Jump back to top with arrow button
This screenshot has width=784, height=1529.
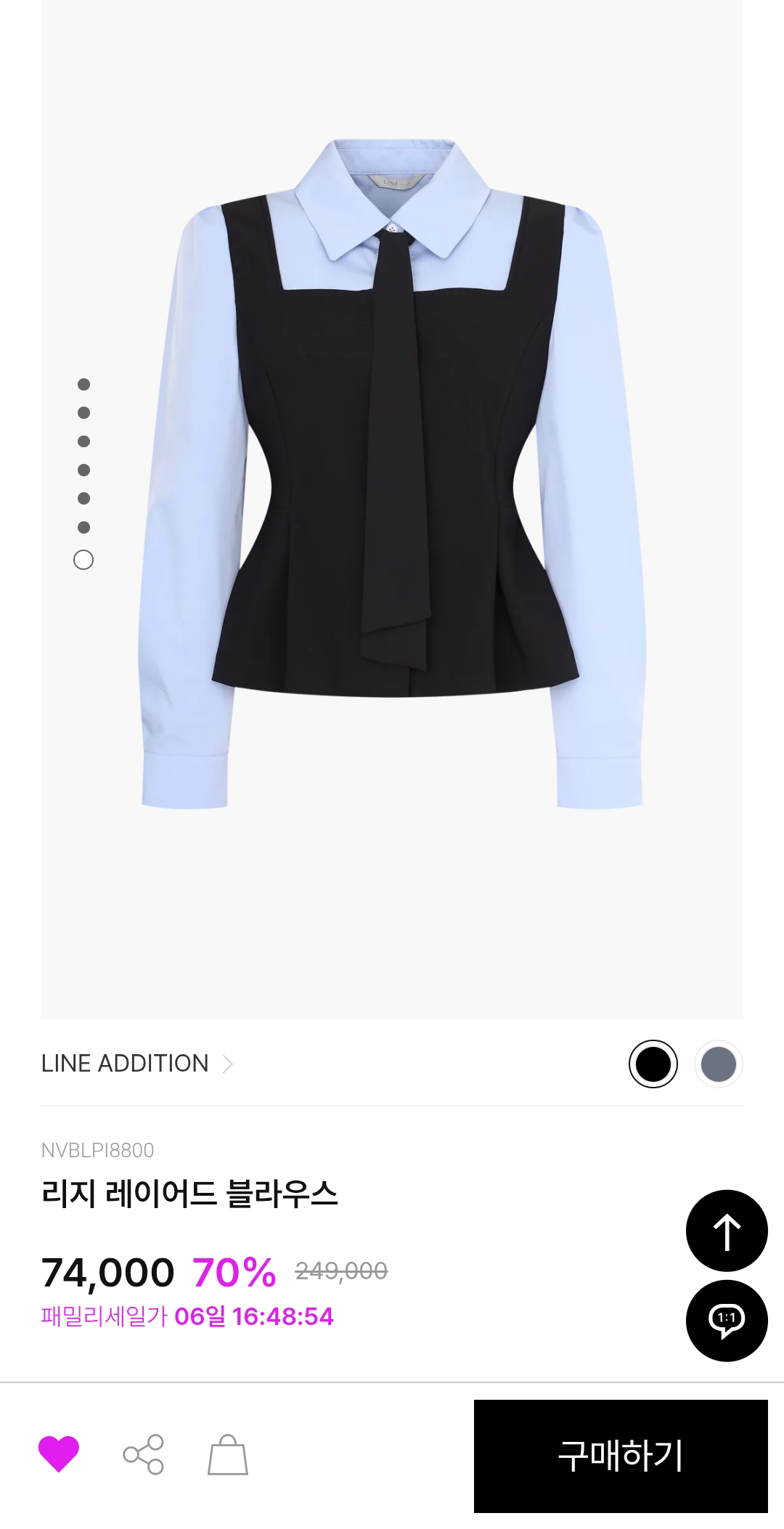727,1231
